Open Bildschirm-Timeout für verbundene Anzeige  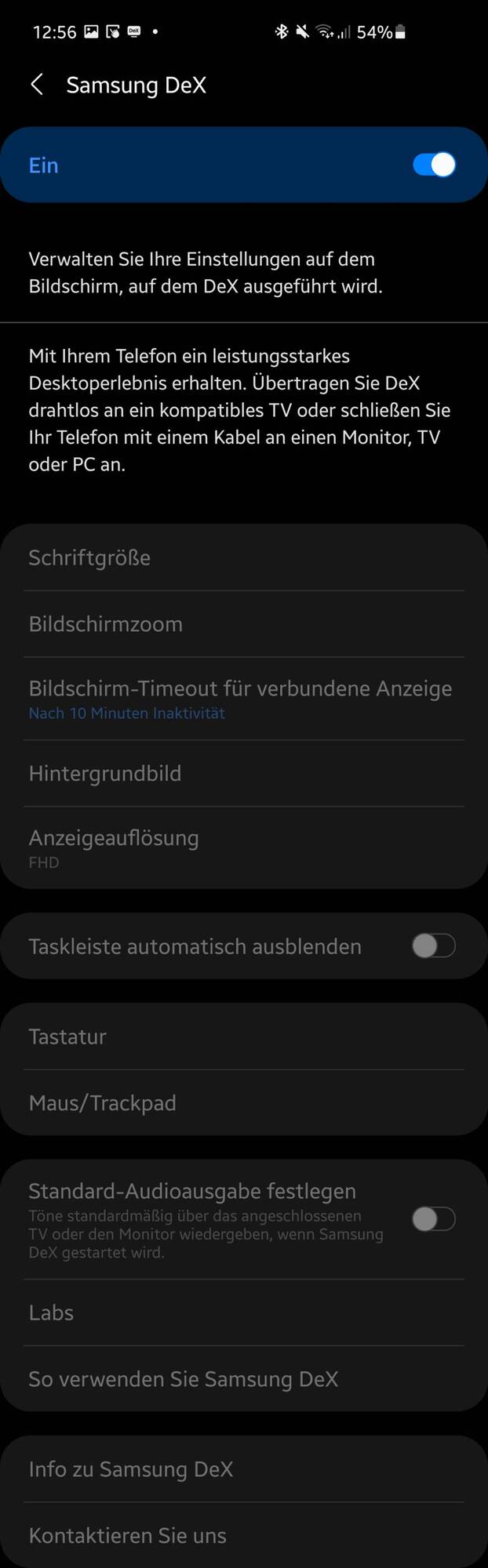[x=243, y=699]
